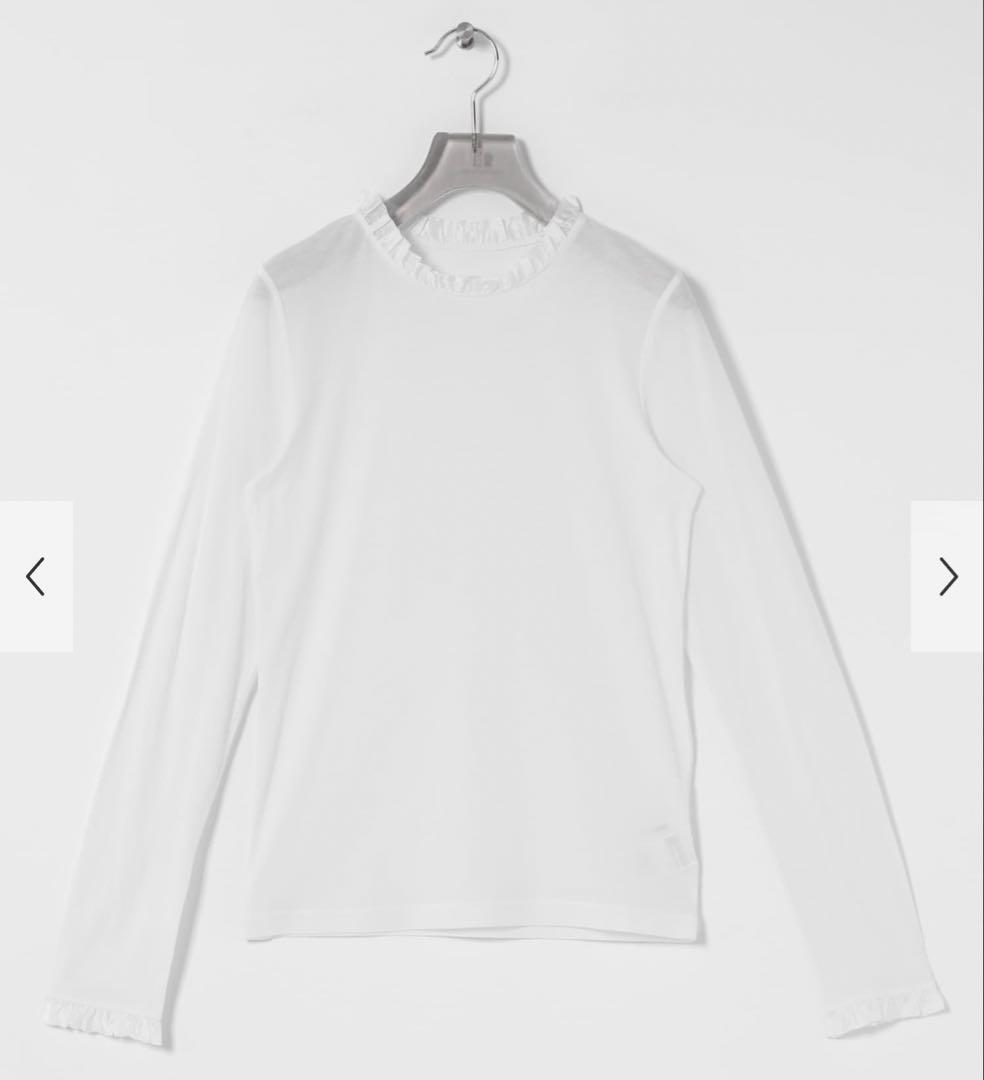Show the next product image
Viewport: 984px width, 1080px height.
coord(947,576)
